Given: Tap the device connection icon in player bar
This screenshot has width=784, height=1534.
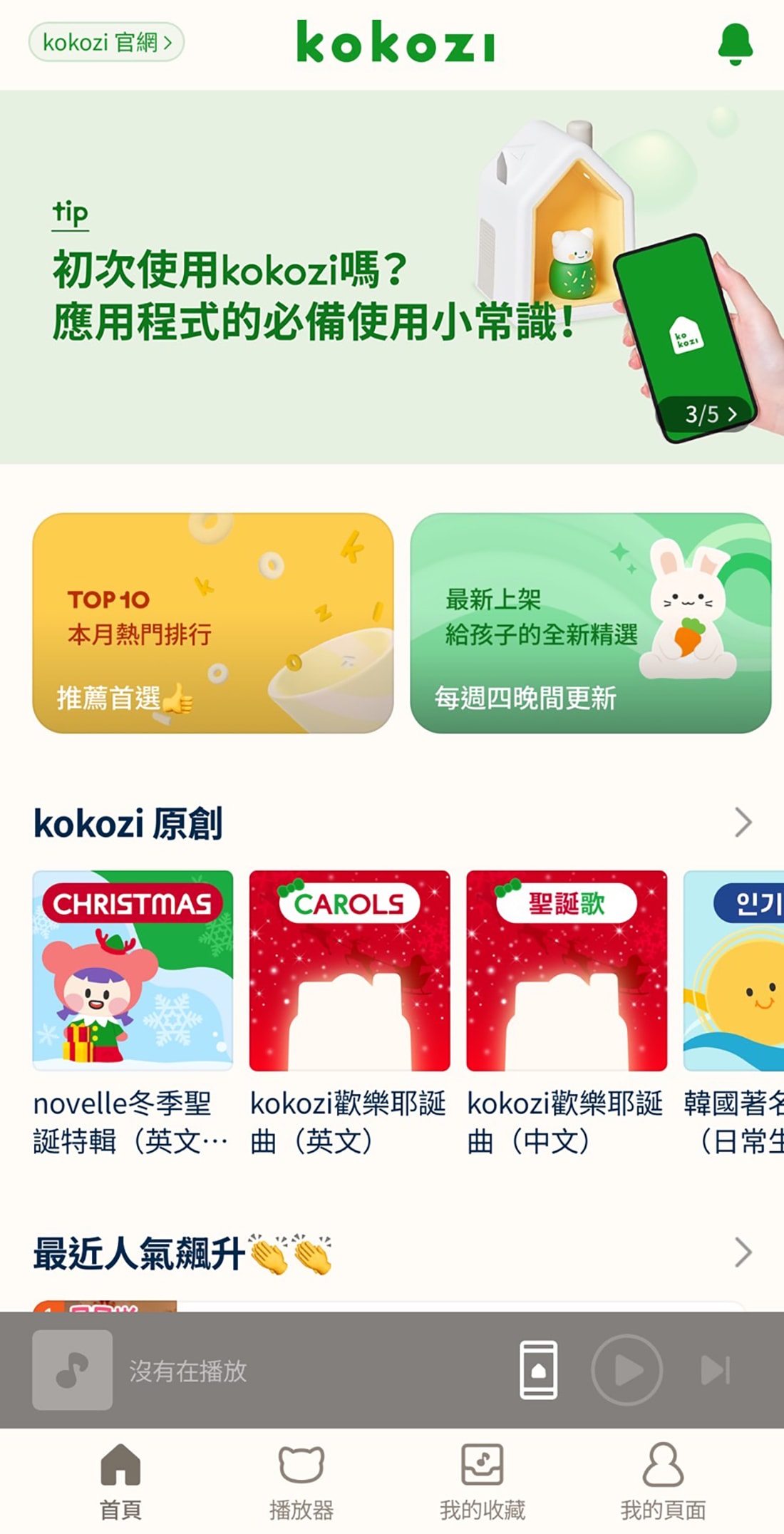Looking at the screenshot, I should tap(539, 1370).
